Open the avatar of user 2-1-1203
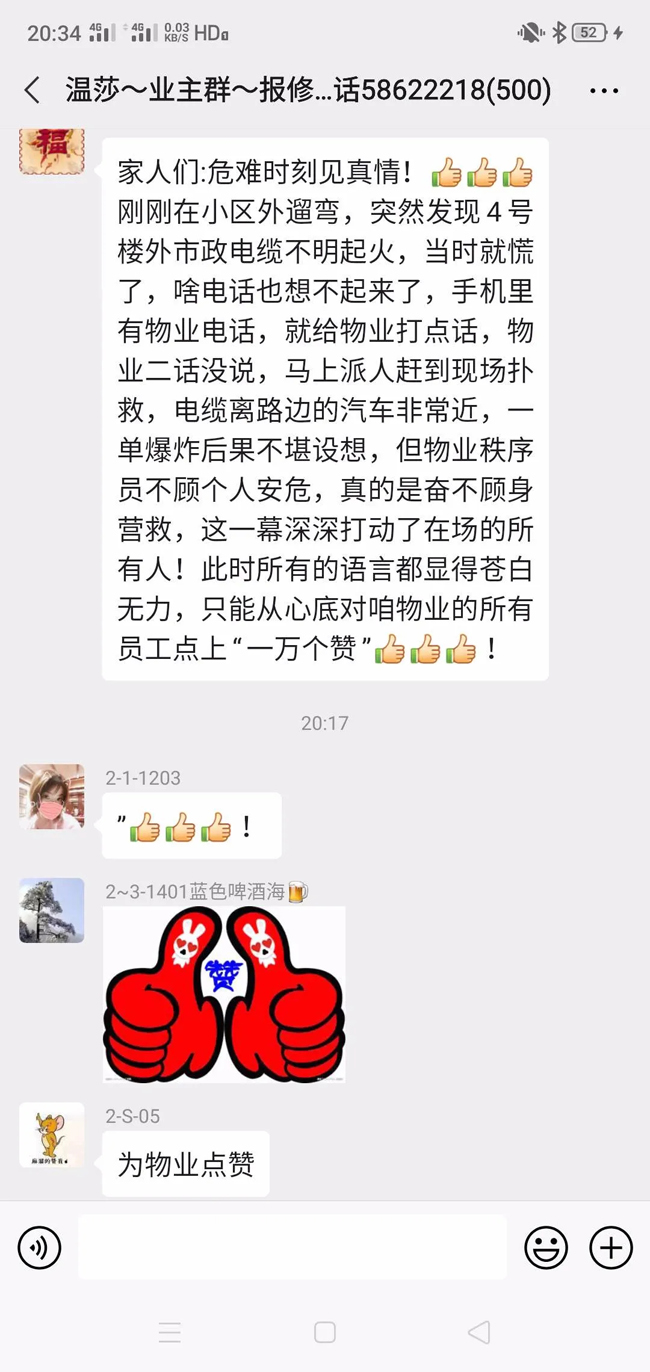The height and width of the screenshot is (1372, 650). coord(52,797)
